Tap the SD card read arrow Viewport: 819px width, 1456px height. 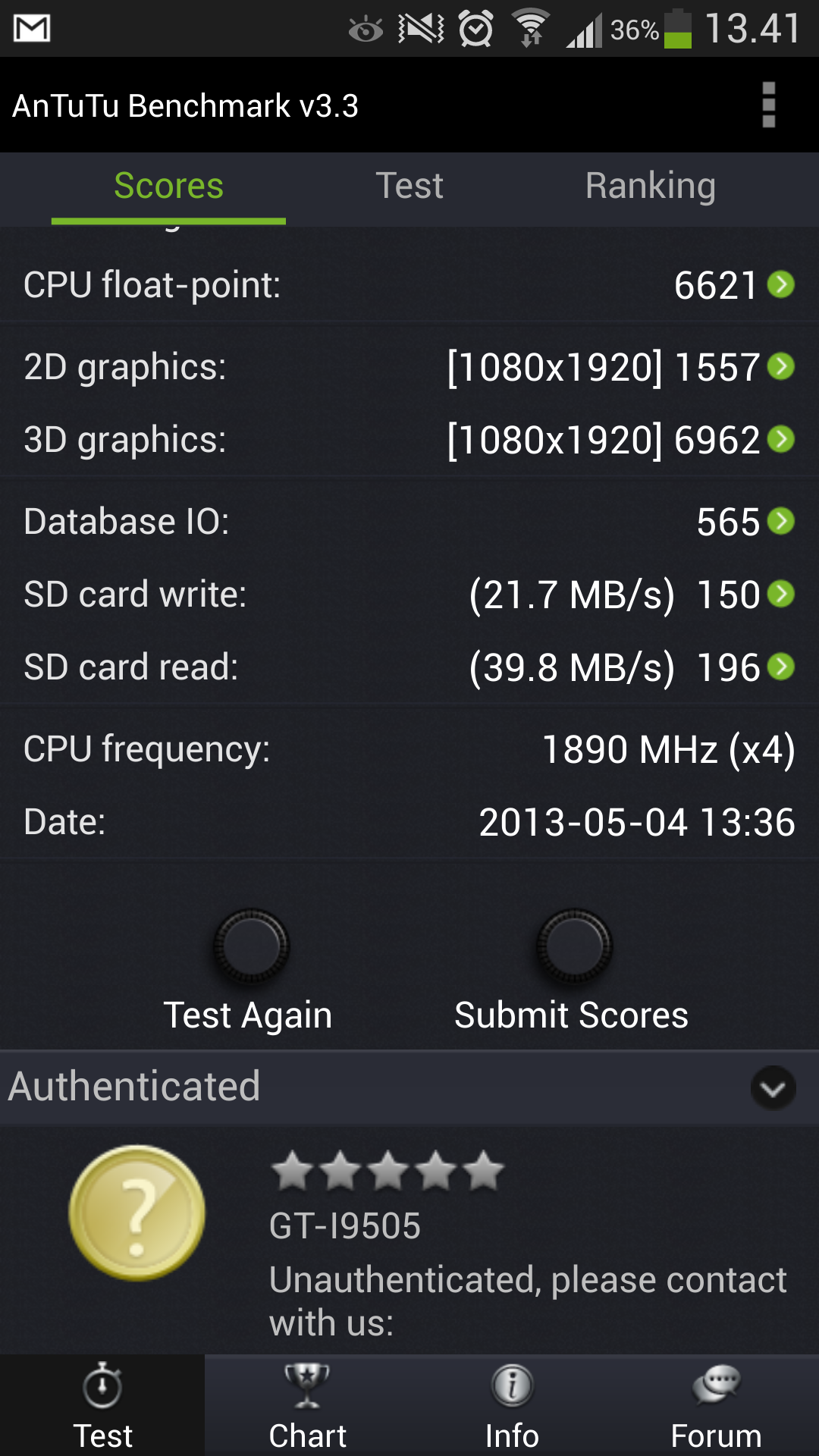(x=781, y=667)
